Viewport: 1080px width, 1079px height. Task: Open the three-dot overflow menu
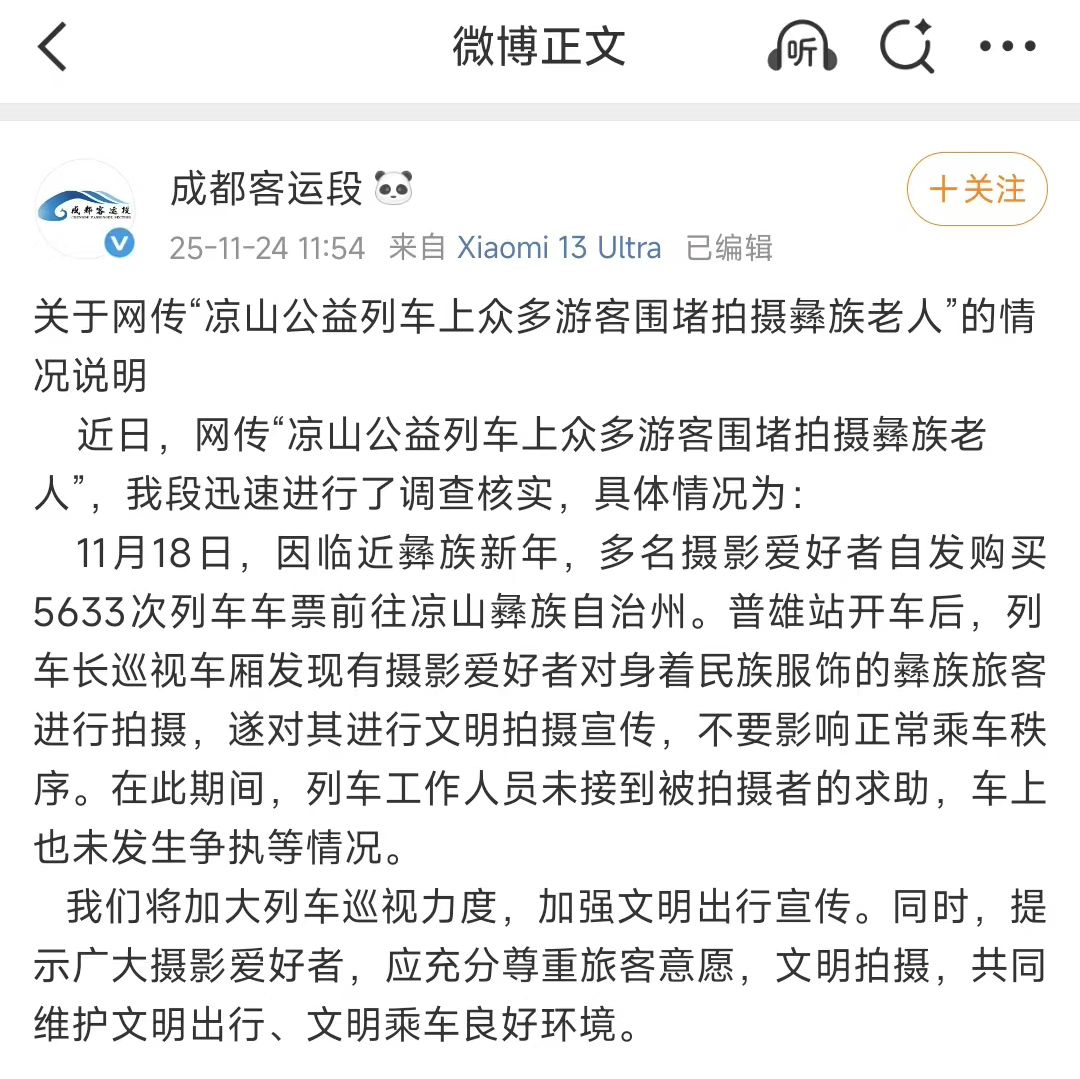[1007, 47]
